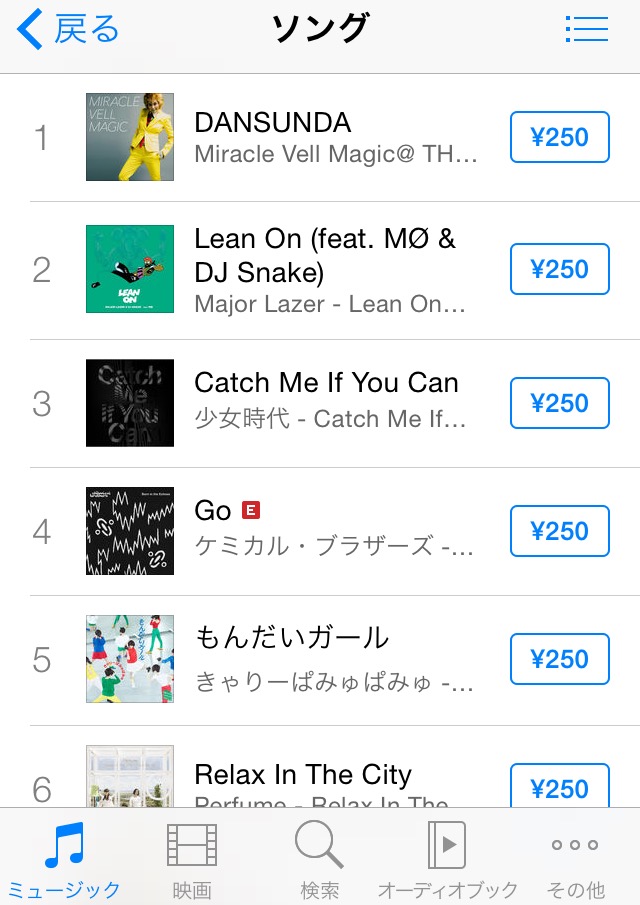Image resolution: width=640 pixels, height=905 pixels.
Task: Open the list menu icon
Action: coord(586,30)
